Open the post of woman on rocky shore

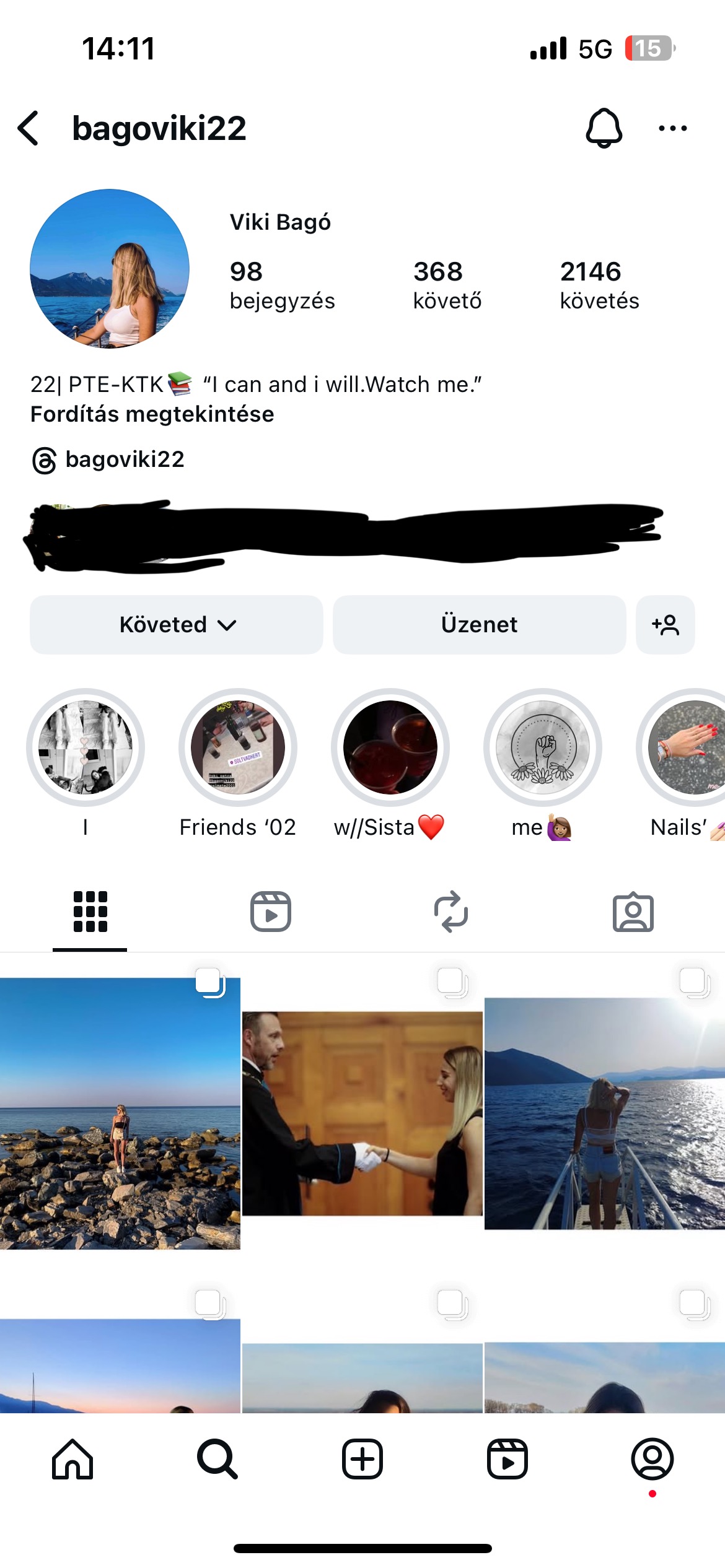tap(120, 1113)
